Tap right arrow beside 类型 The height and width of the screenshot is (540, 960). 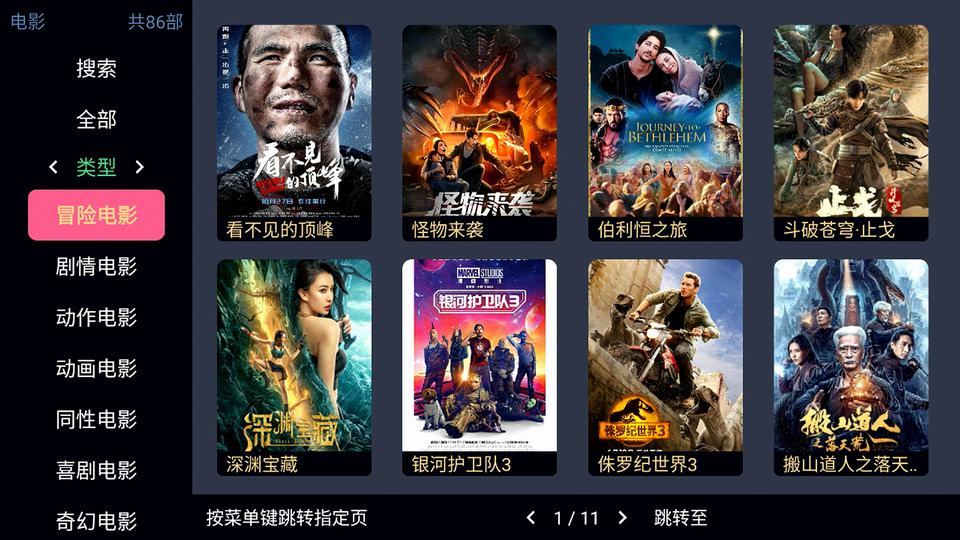[139, 168]
